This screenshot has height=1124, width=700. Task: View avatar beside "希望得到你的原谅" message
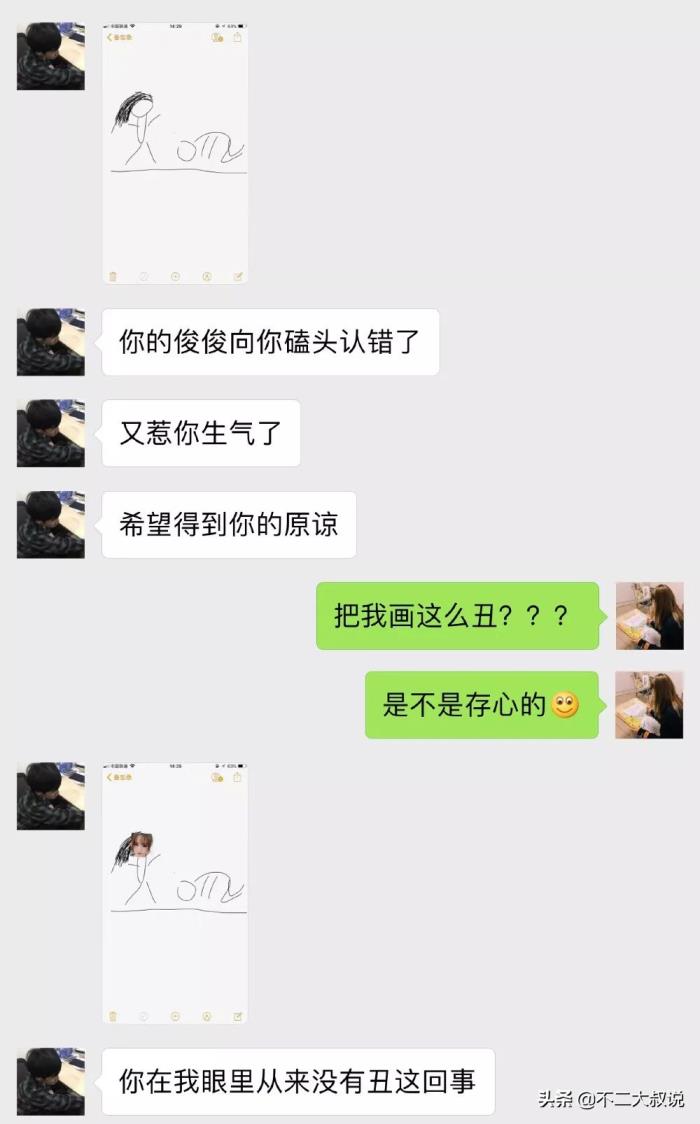(x=50, y=524)
